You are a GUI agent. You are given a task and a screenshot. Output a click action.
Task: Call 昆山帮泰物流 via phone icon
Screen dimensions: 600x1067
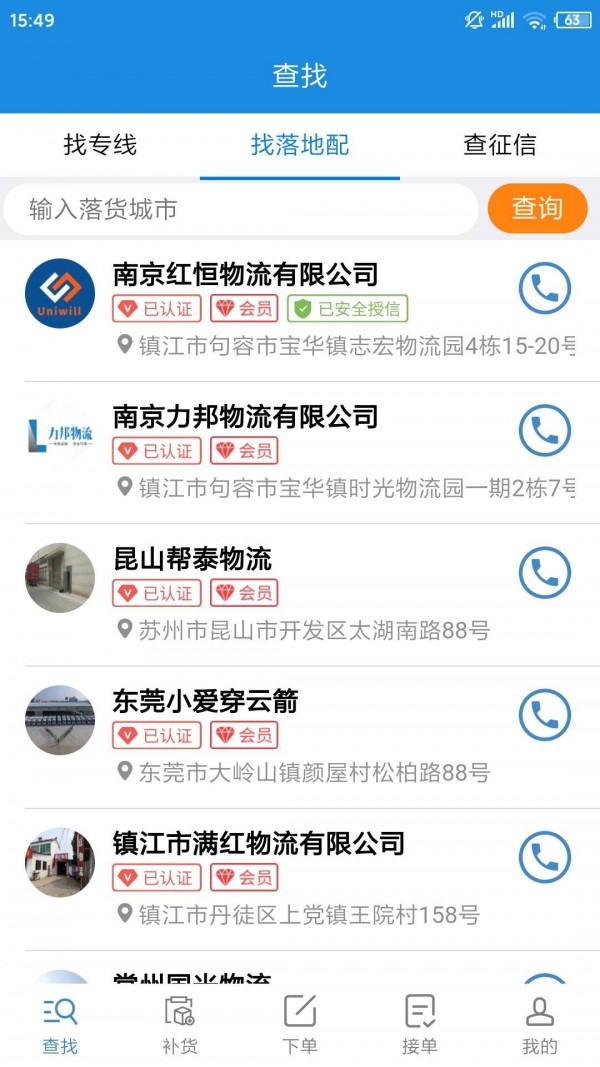point(544,573)
